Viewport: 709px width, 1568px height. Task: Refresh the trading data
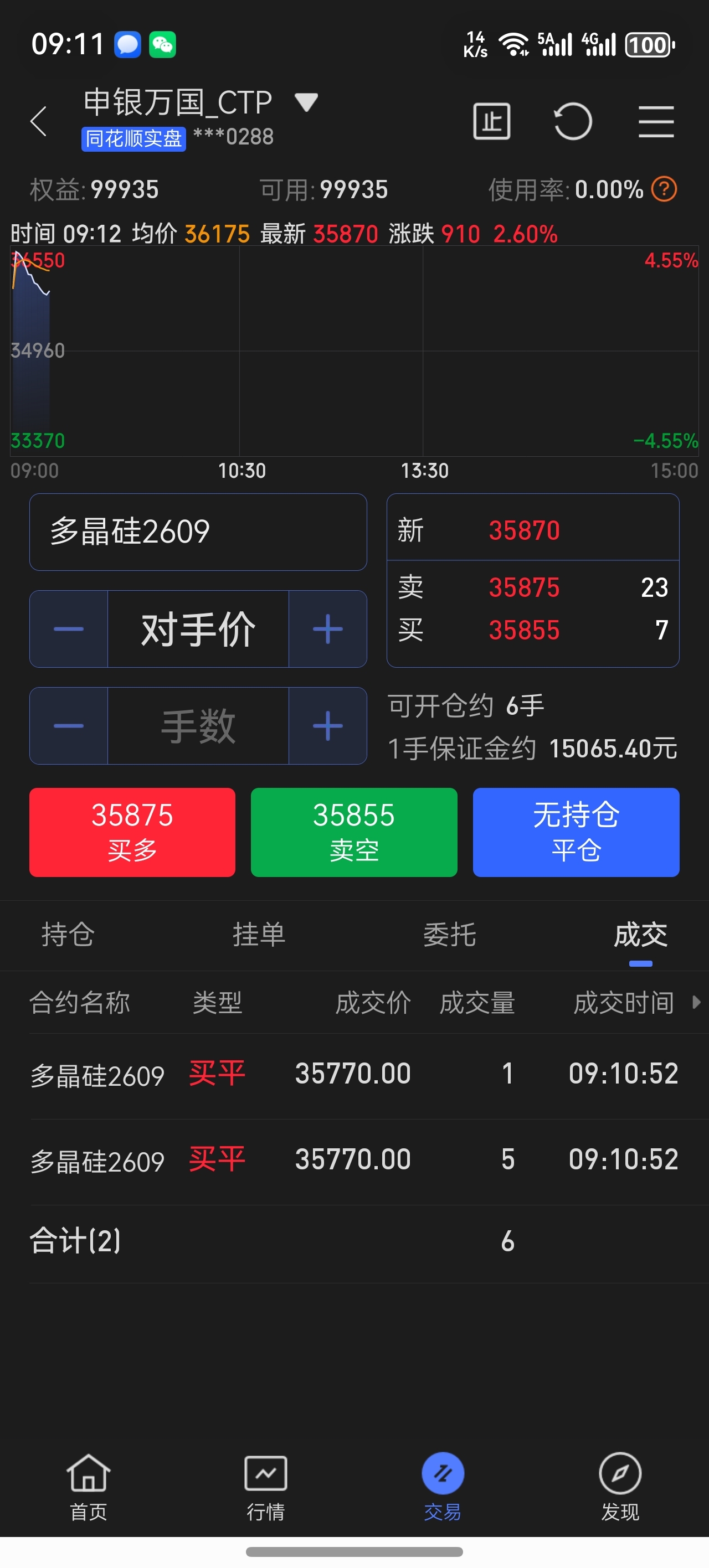click(573, 121)
